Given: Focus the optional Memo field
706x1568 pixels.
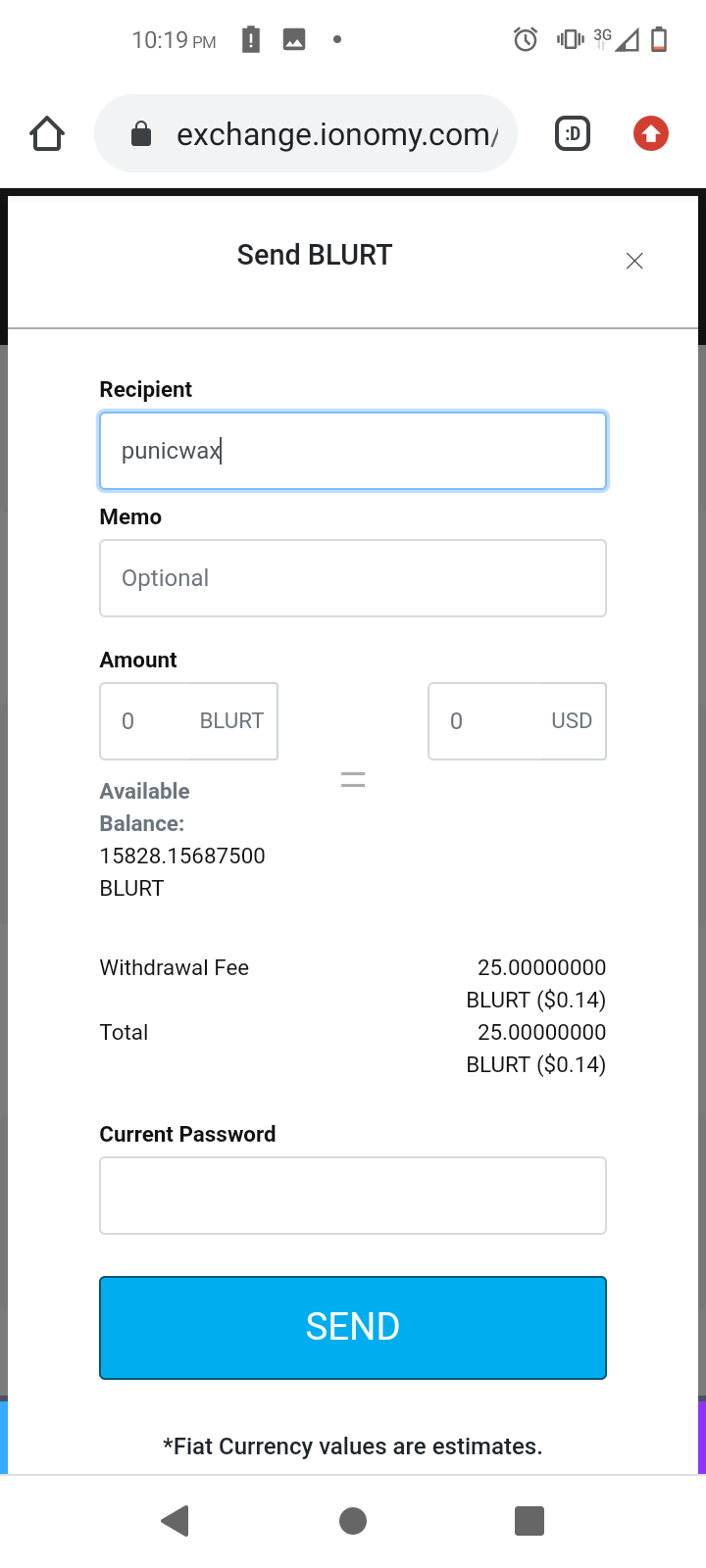Looking at the screenshot, I should tap(353, 578).
